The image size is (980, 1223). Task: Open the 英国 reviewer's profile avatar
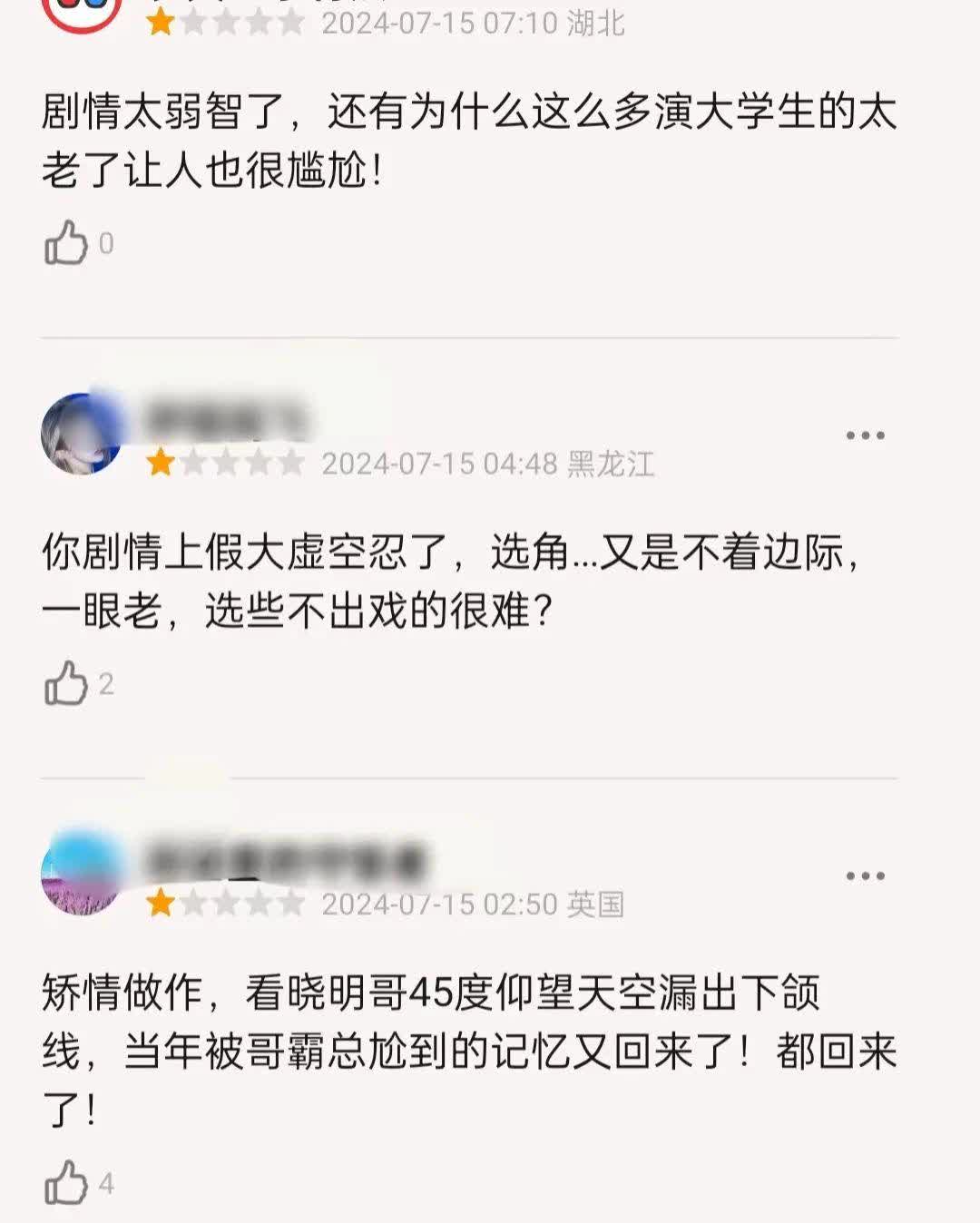coord(82,874)
